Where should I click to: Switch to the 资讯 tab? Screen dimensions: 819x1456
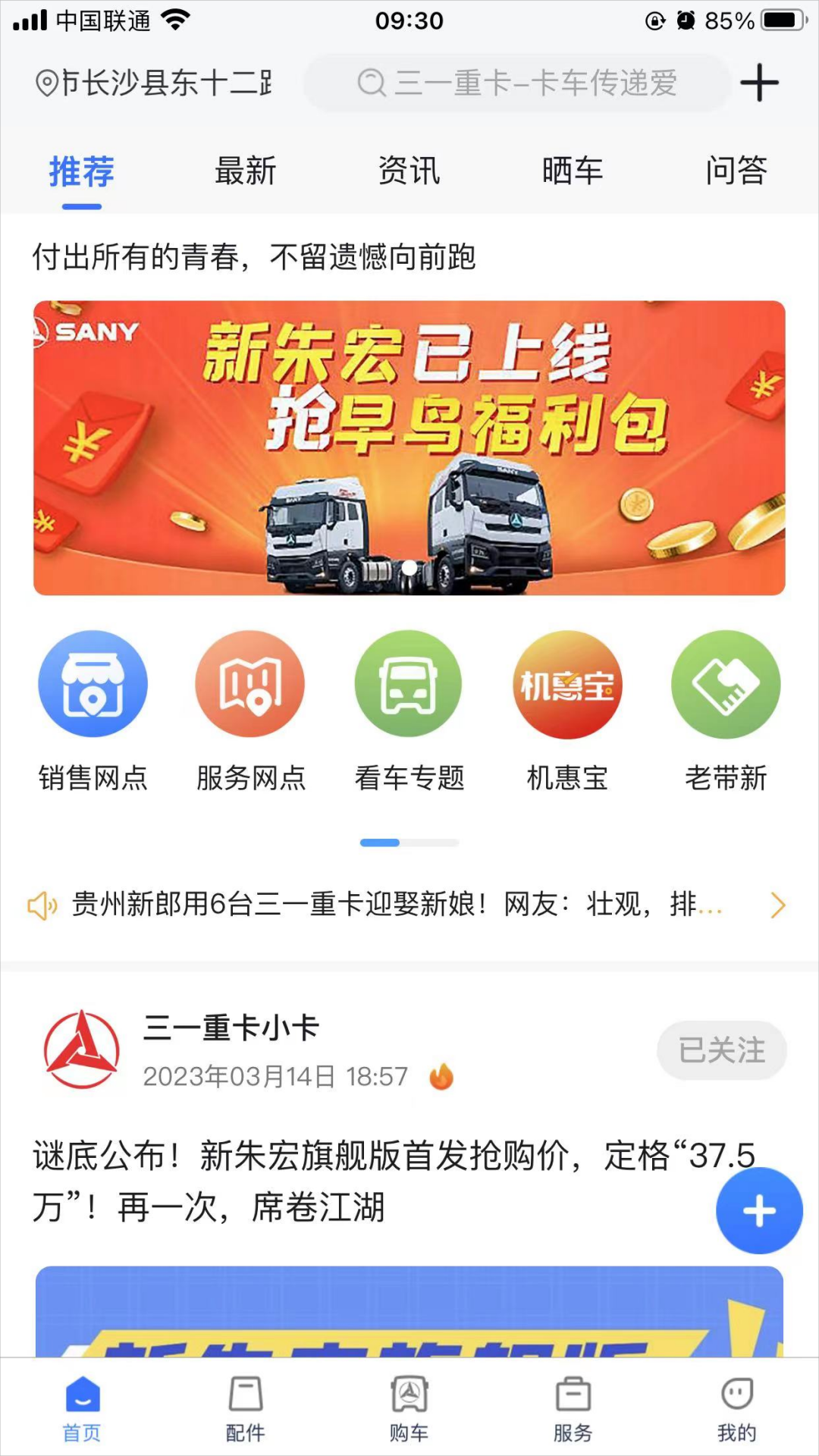pyautogui.click(x=409, y=171)
